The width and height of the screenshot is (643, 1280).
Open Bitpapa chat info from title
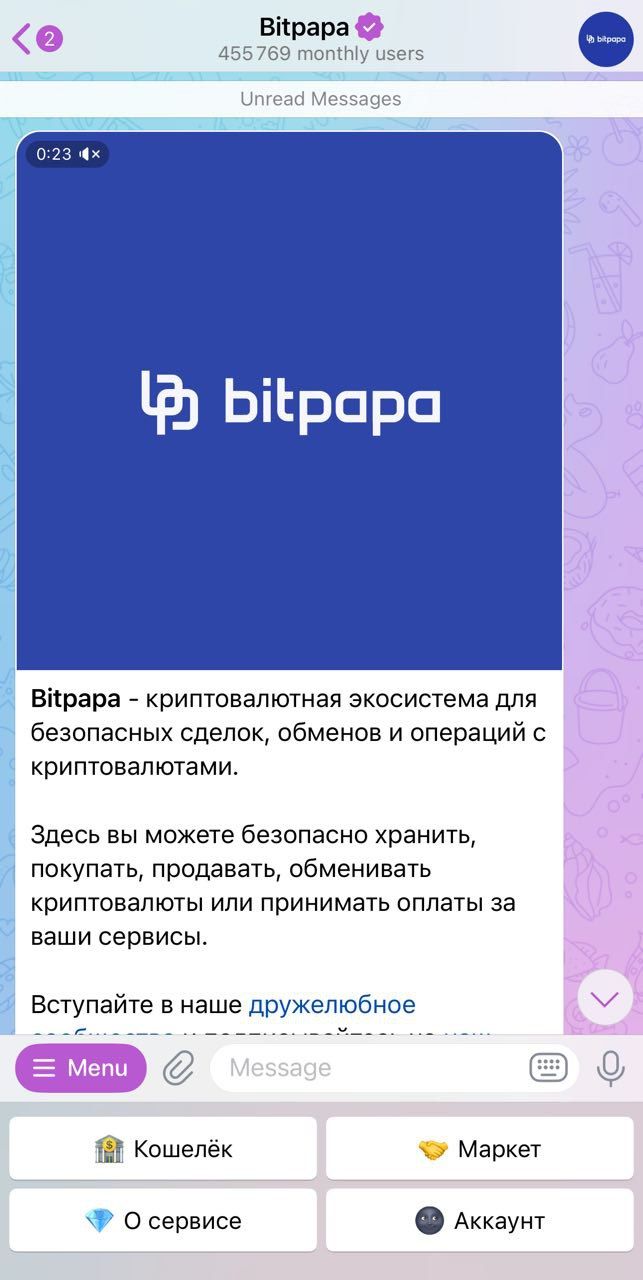tap(320, 39)
